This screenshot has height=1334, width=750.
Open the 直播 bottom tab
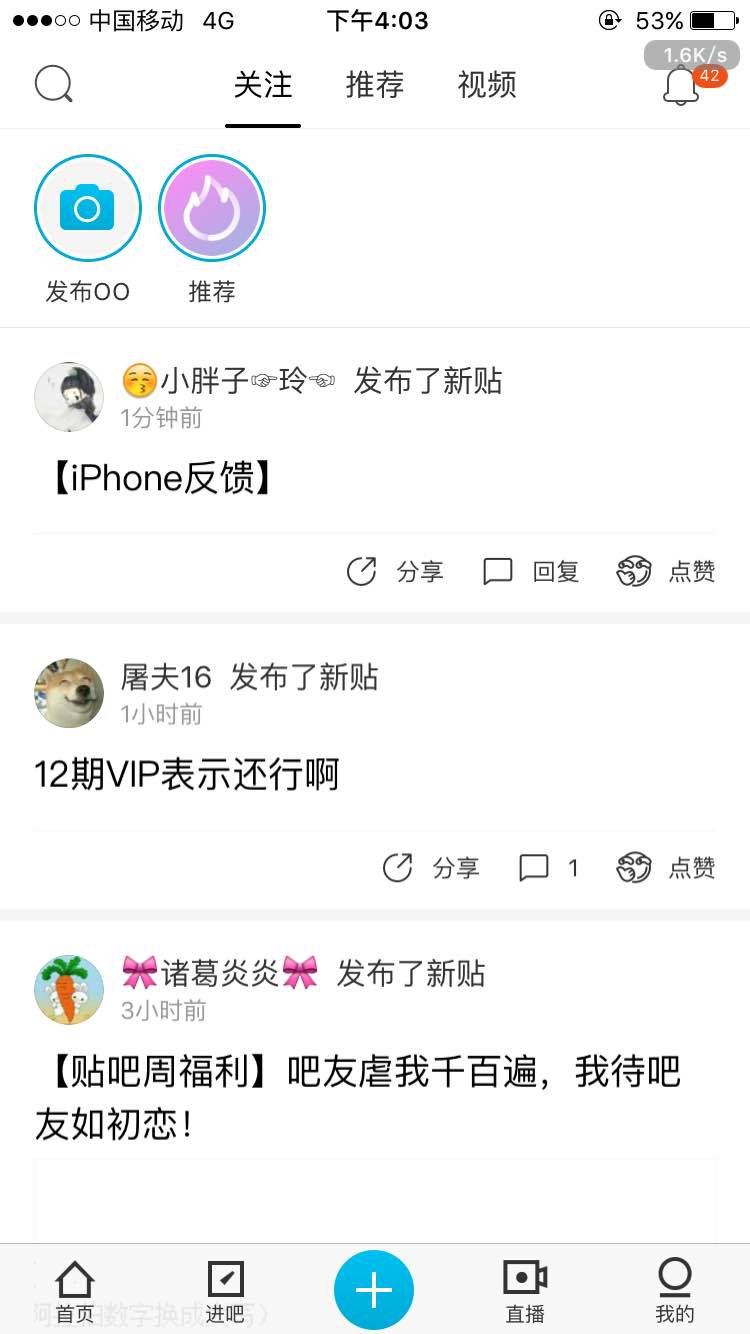[525, 1291]
